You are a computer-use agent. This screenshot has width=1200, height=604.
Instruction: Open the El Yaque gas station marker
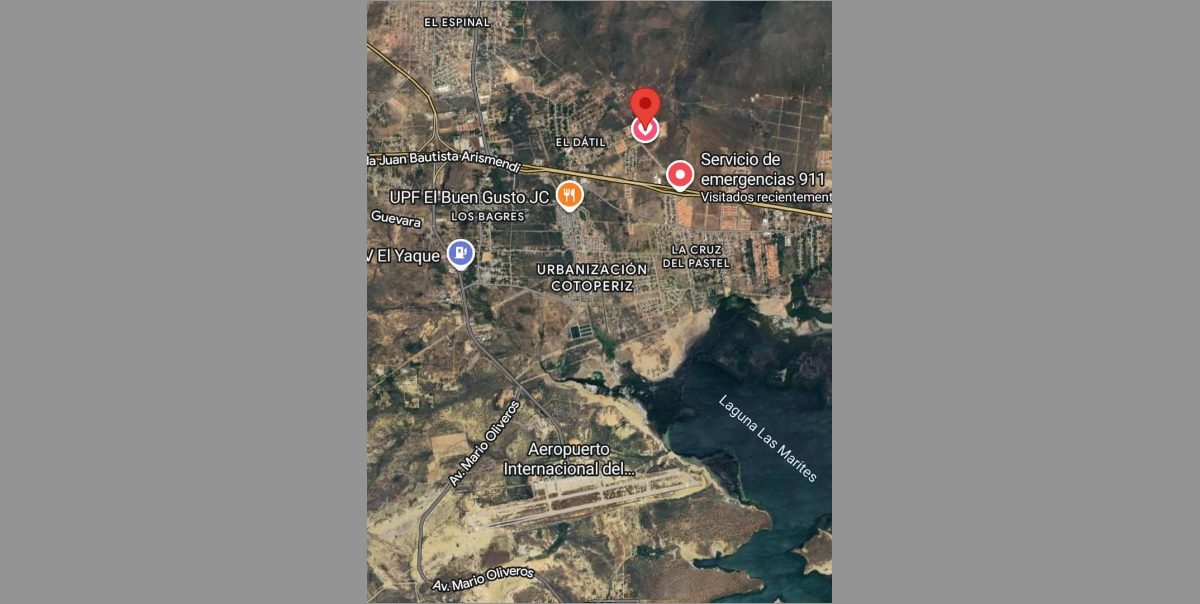coord(460,254)
